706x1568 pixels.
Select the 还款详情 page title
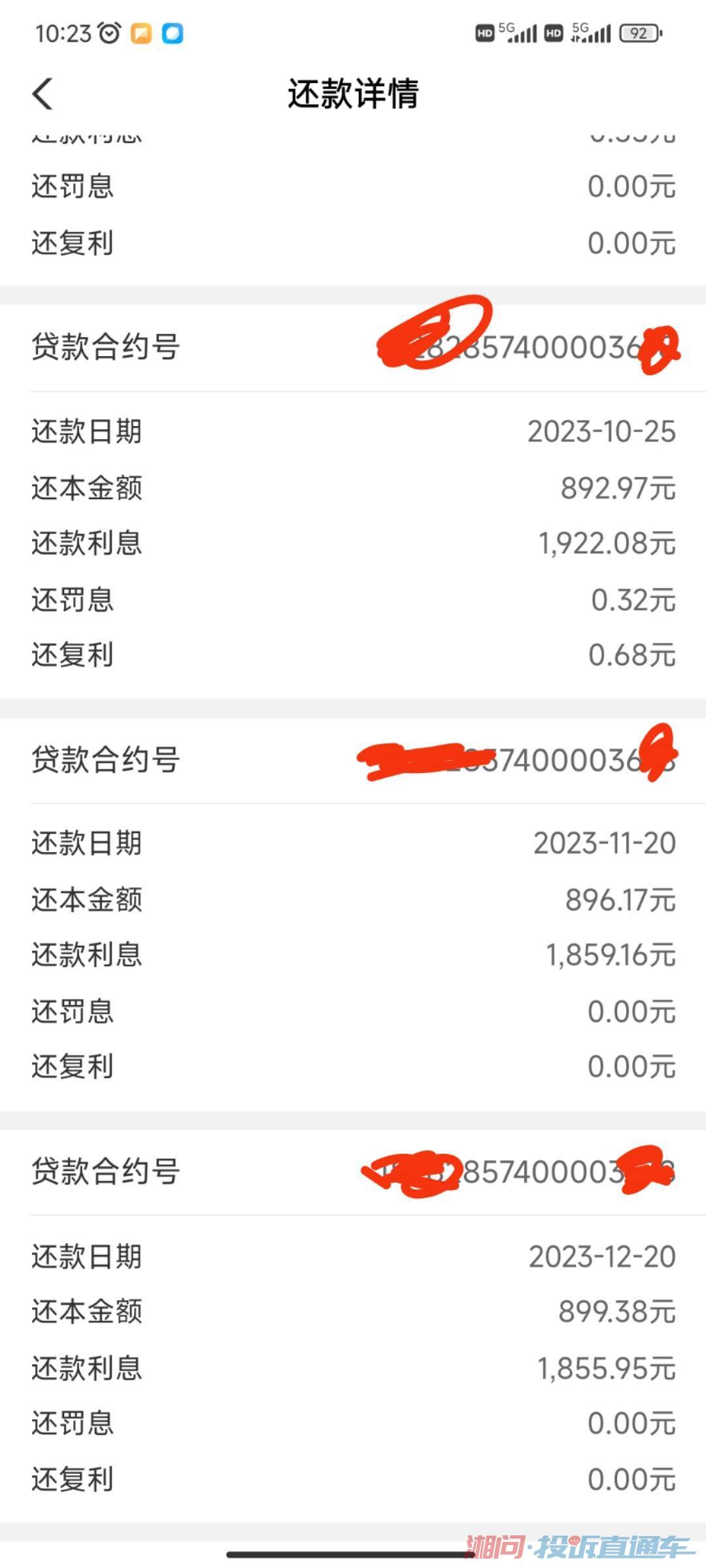pyautogui.click(x=353, y=93)
